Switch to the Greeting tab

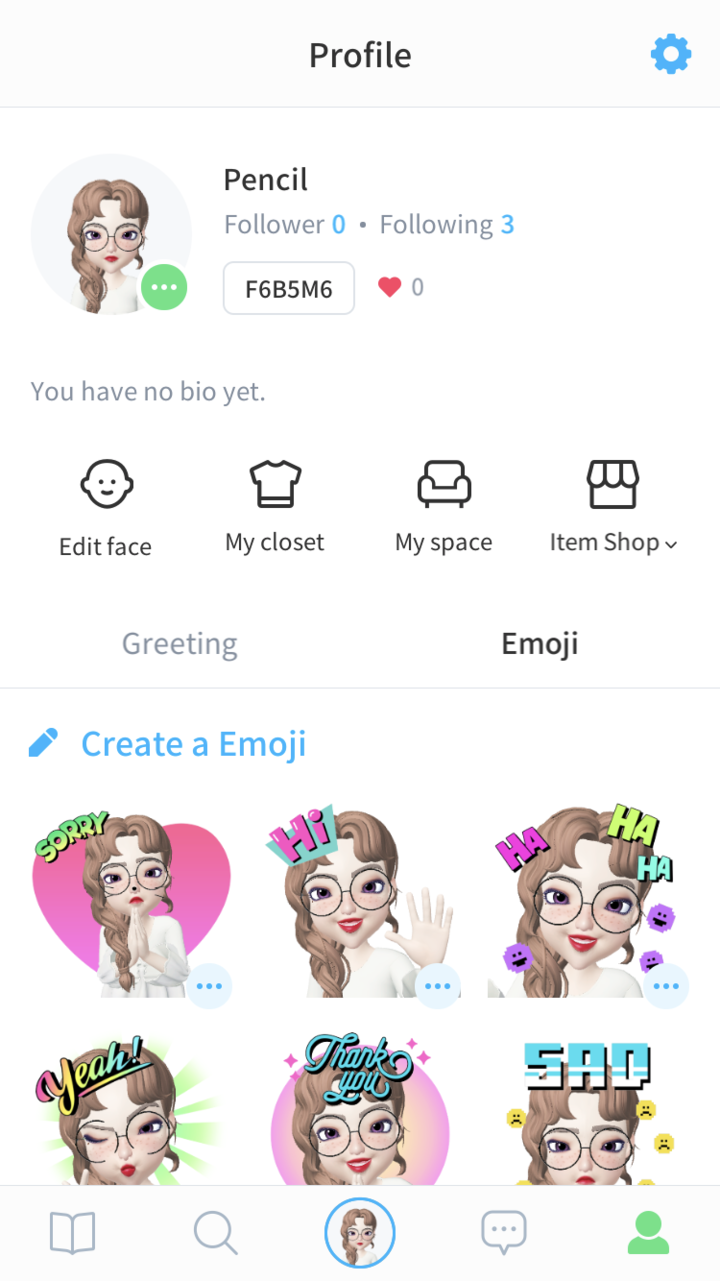click(x=180, y=643)
